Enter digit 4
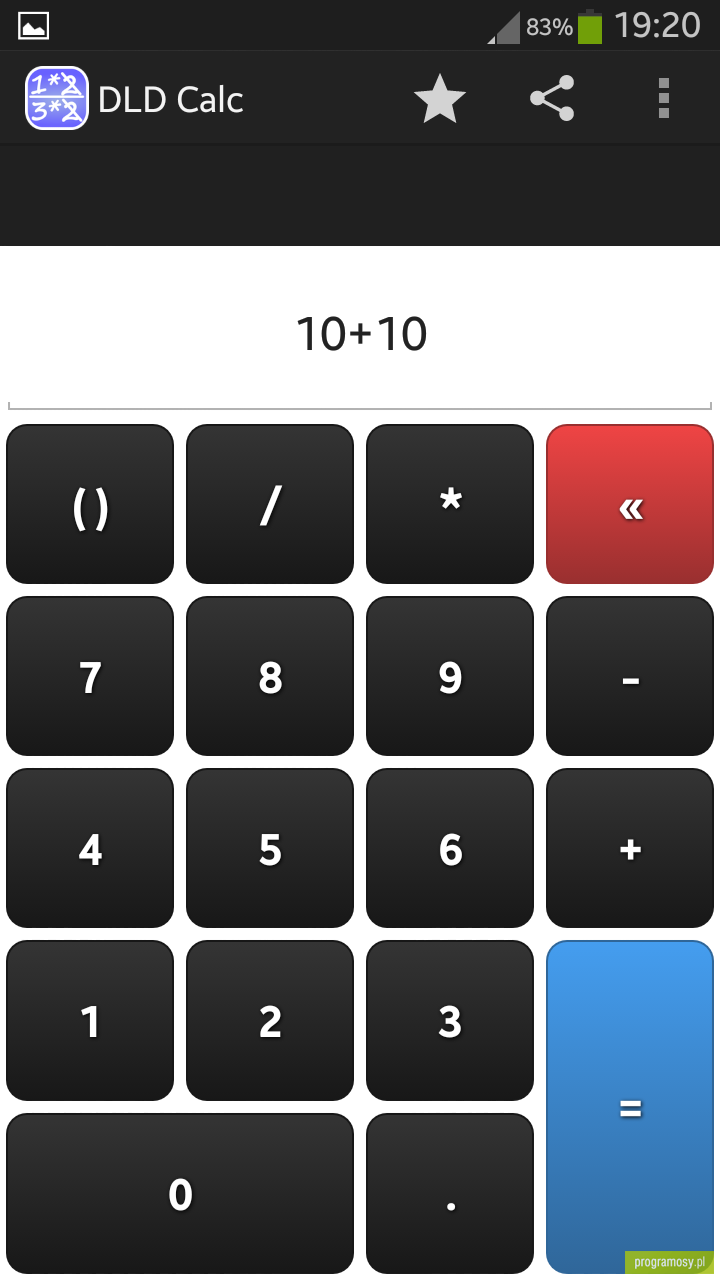Image resolution: width=720 pixels, height=1280 pixels. pyautogui.click(x=90, y=848)
